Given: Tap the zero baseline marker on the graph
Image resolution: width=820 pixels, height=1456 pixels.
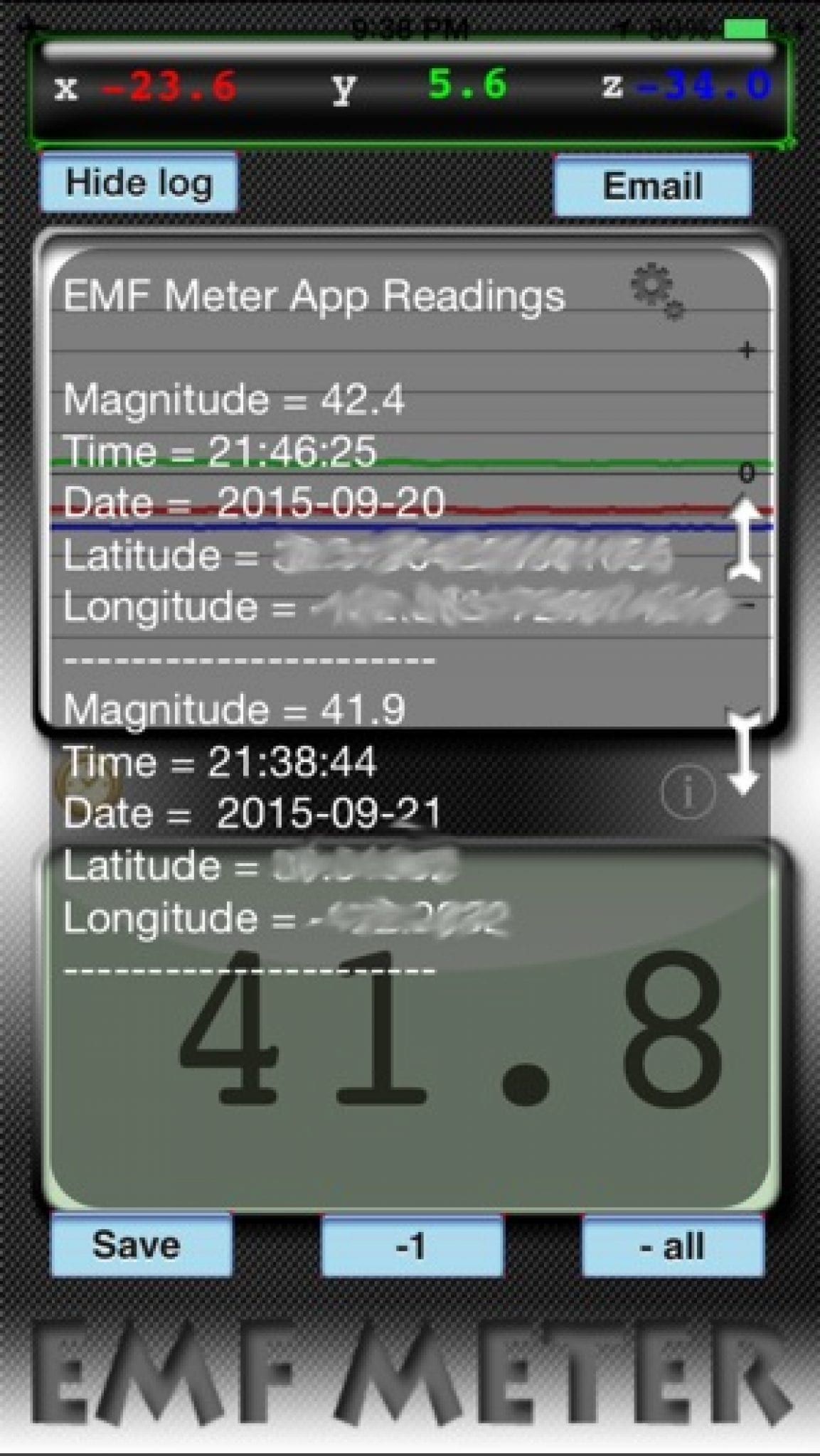Looking at the screenshot, I should coord(745,472).
